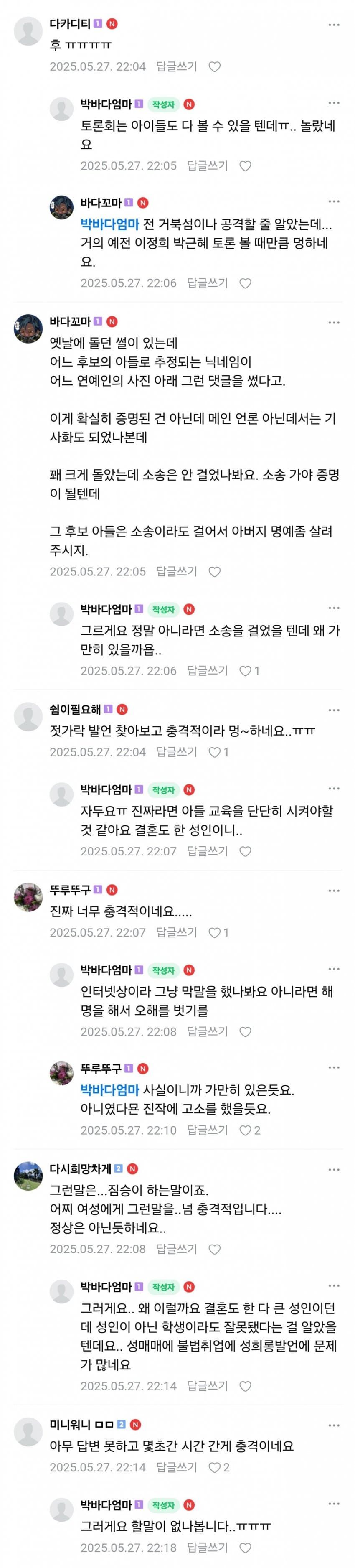
Task: Like 다카디티's comment '후 ㅠㅠㅠㅠ'
Action: tap(214, 67)
